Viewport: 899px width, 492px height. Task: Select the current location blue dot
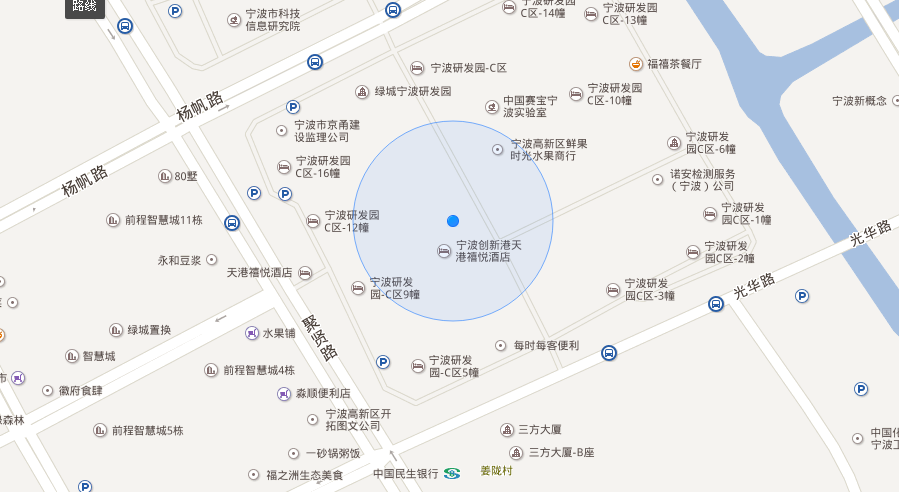tap(453, 220)
